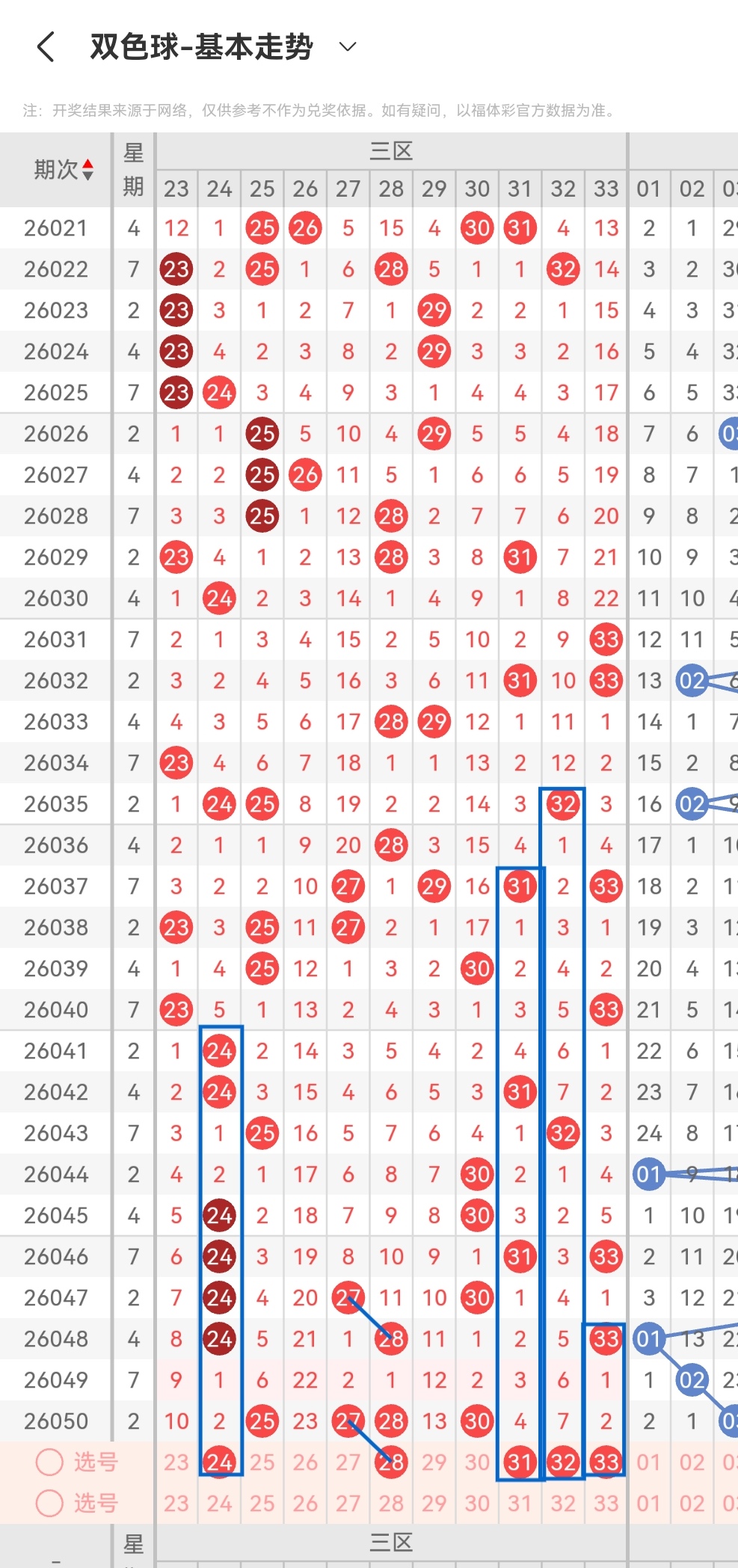The width and height of the screenshot is (738, 1568).
Task: Go back using the top-left arrow
Action: click(x=46, y=46)
